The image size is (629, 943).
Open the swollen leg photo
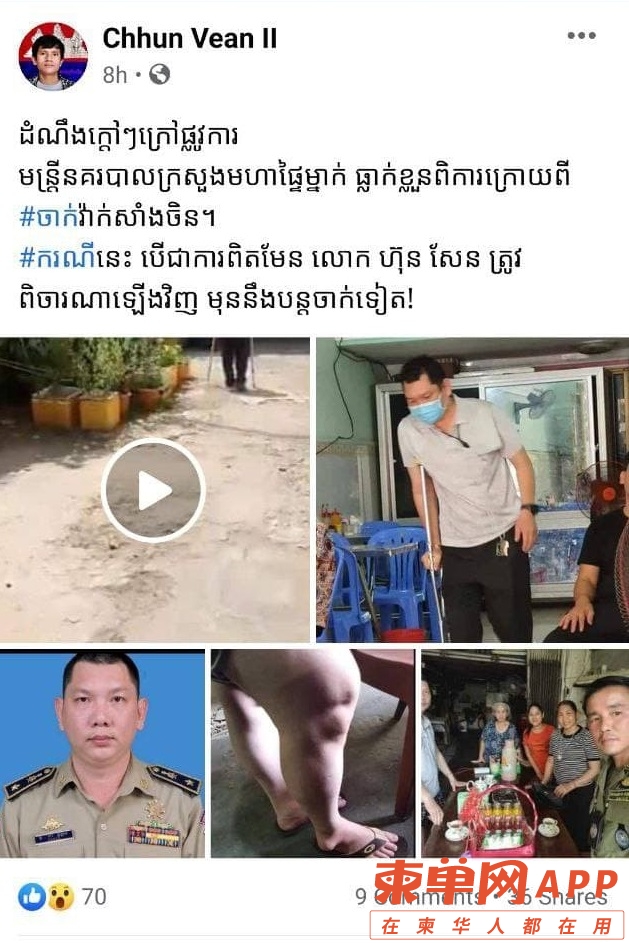tap(312, 754)
